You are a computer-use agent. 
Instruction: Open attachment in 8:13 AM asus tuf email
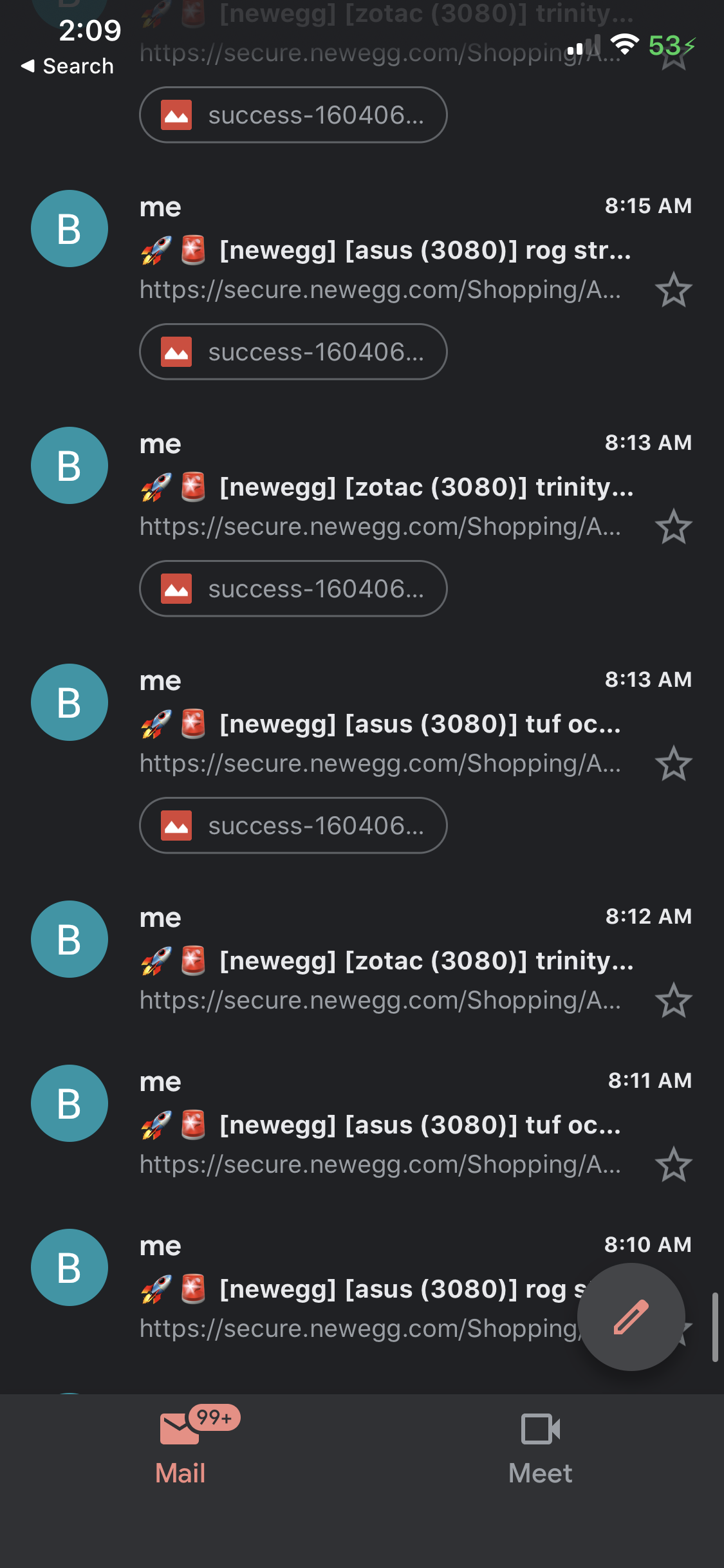[293, 825]
